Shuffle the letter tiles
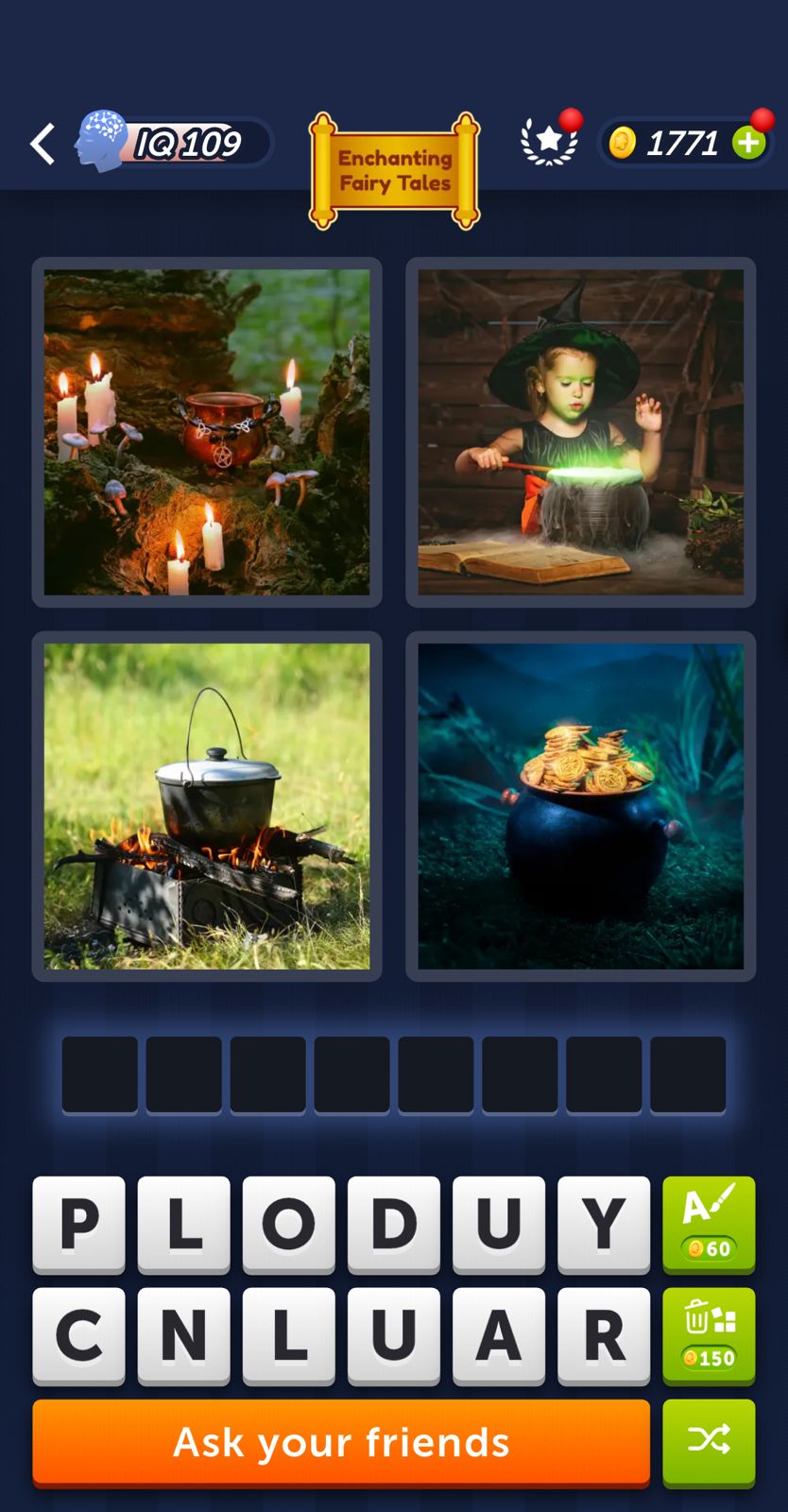Screen dimensions: 788x1512 pos(709,1441)
